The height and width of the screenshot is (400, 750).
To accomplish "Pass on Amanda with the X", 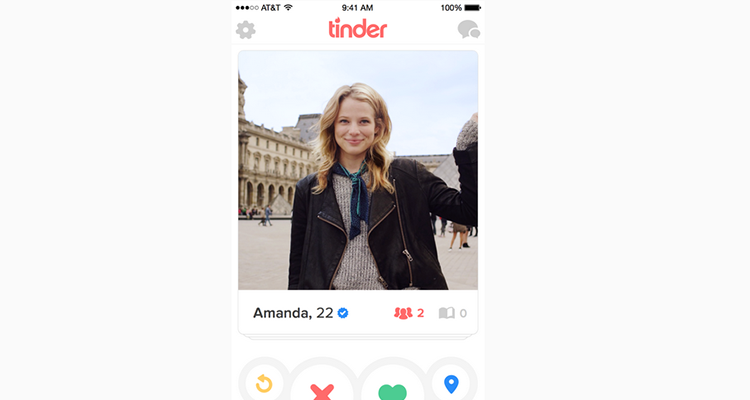I will point(323,389).
